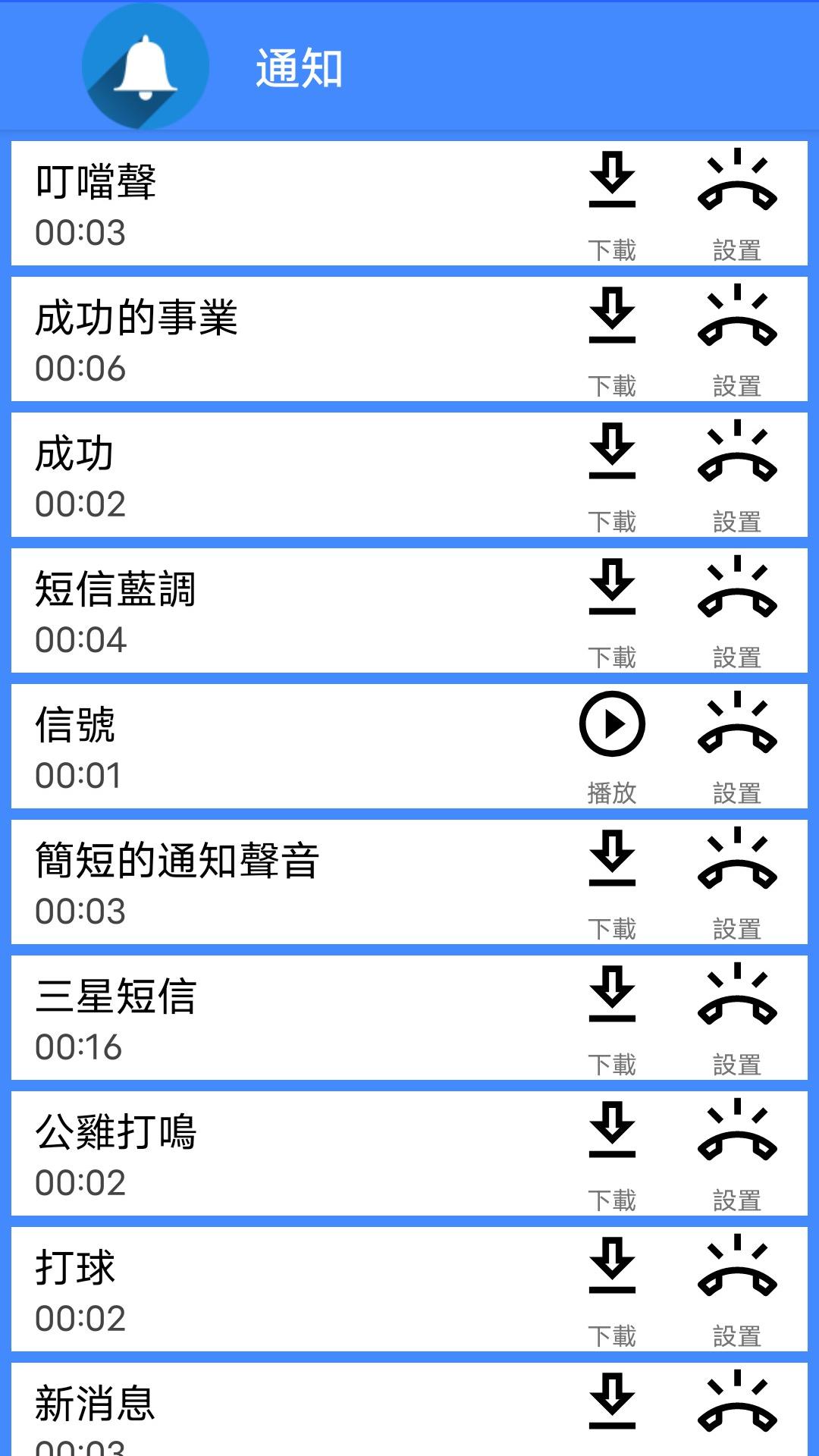Tap 設置 for 成功
The width and height of the screenshot is (819, 1456).
(737, 476)
